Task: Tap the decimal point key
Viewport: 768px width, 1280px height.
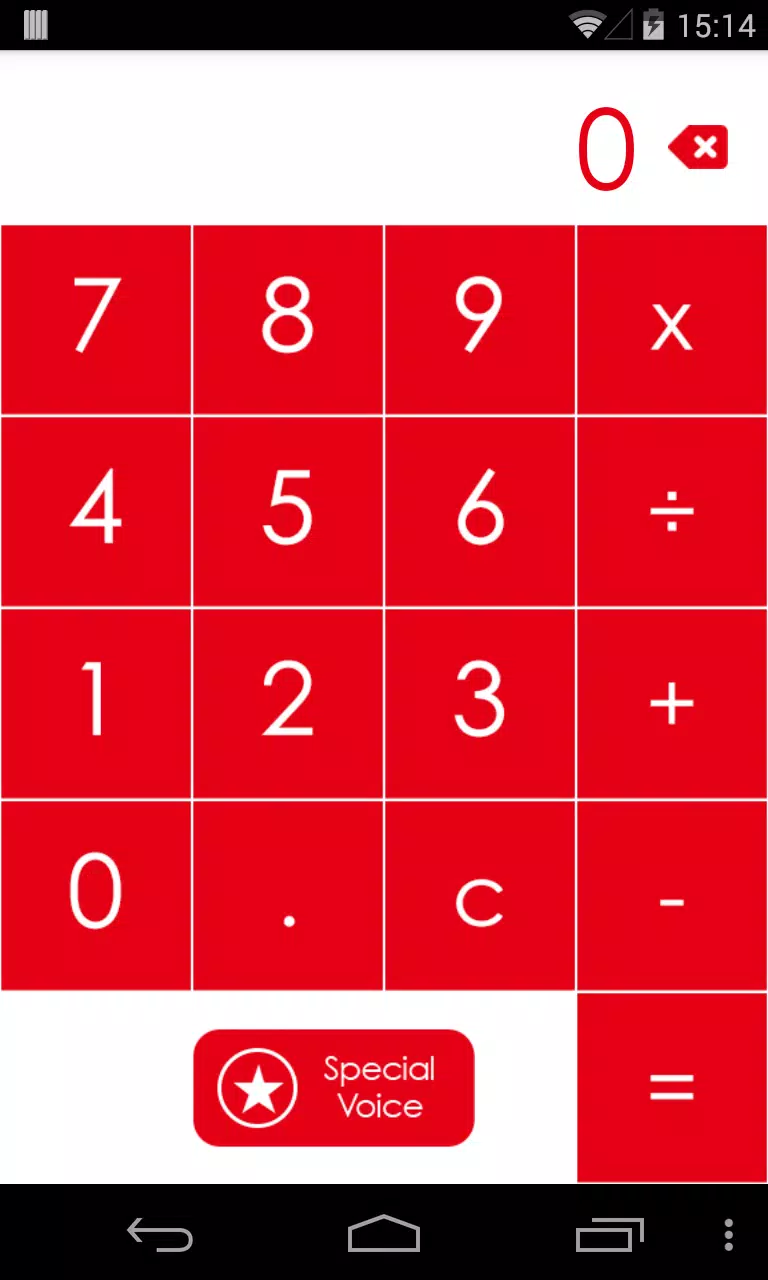Action: pyautogui.click(x=287, y=895)
